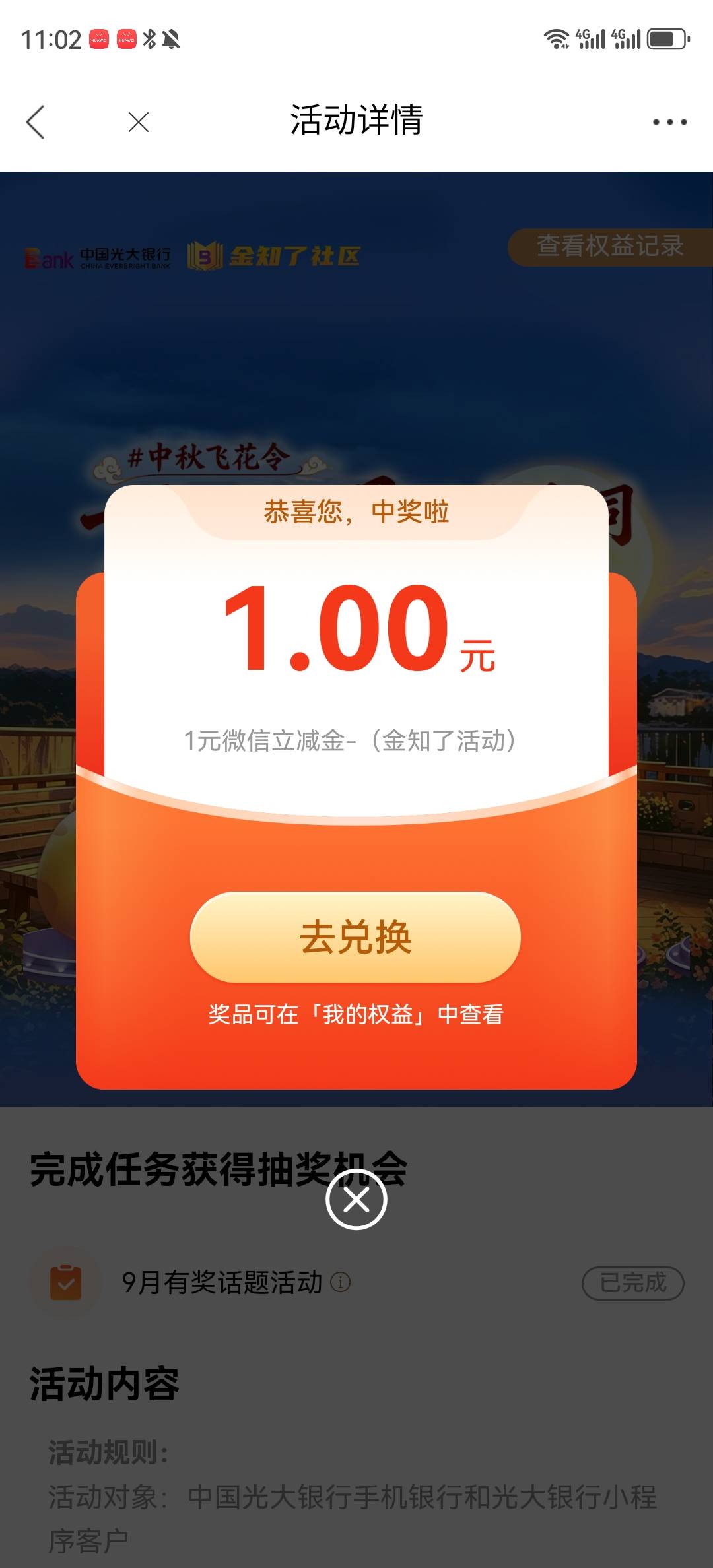Open the three-dot overflow menu
Image resolution: width=713 pixels, height=1568 pixels.
click(x=669, y=122)
